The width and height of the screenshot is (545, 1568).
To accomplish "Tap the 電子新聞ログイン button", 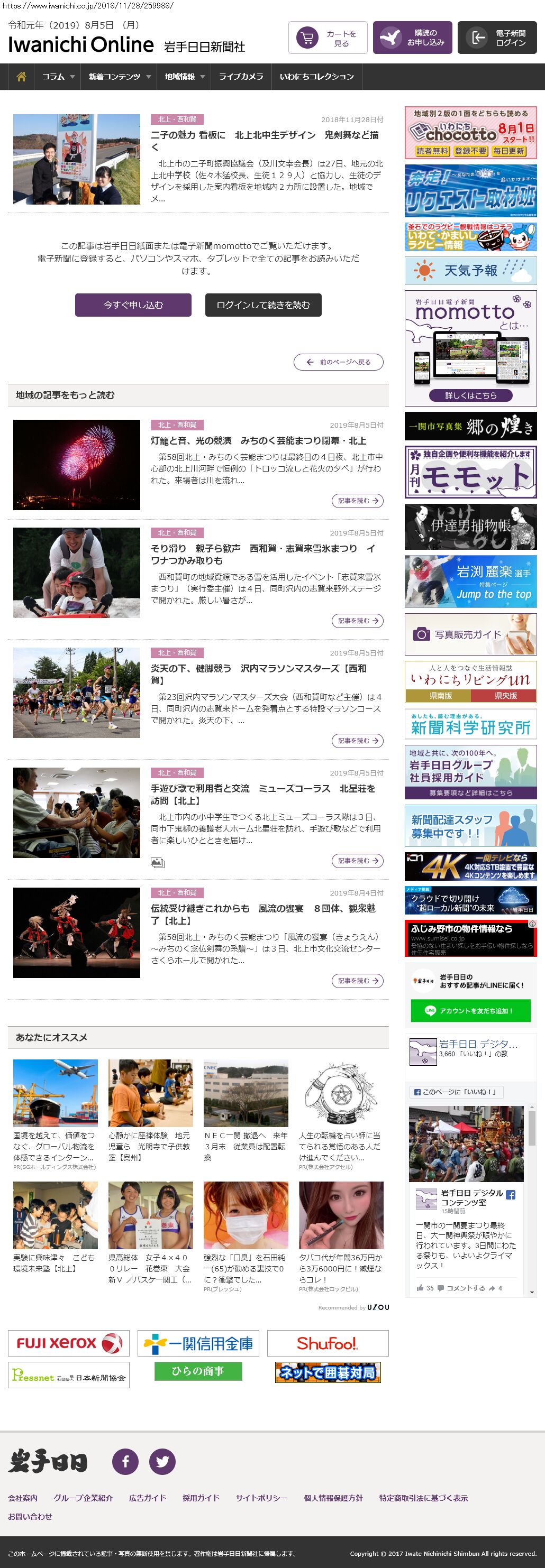I will click(497, 38).
